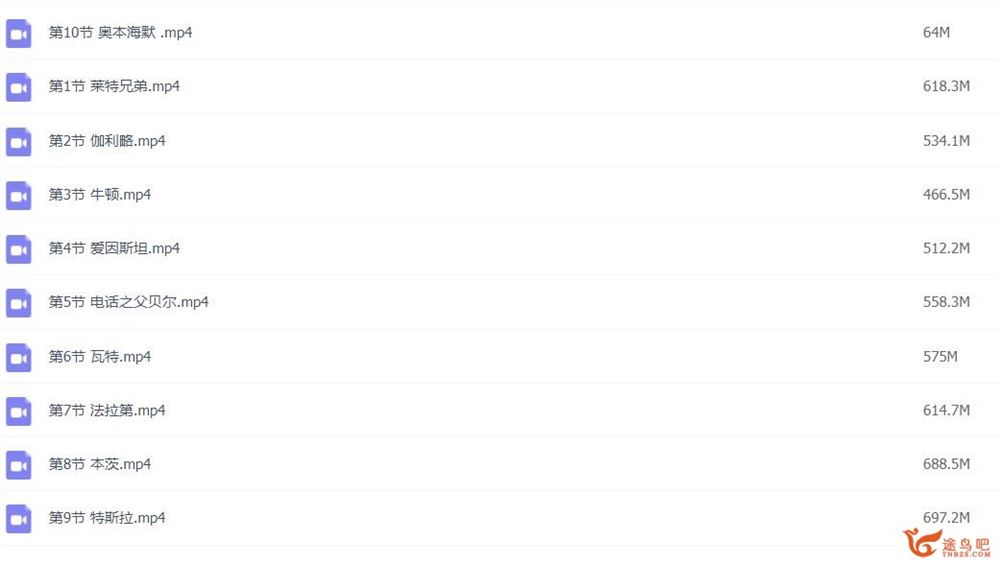Open 第7节 法拉第.mp4 video
1000x563 pixels.
pyautogui.click(x=107, y=410)
